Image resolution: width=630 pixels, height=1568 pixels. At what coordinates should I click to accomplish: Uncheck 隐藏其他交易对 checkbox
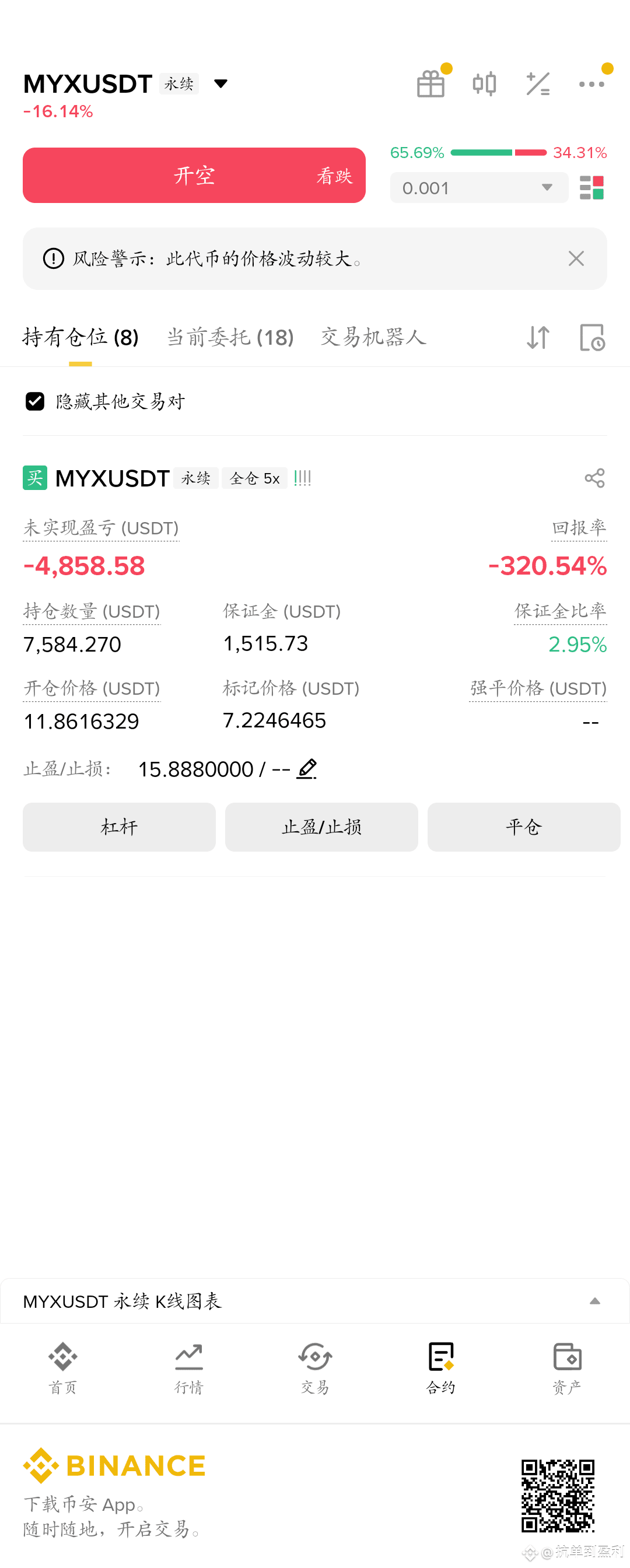34,401
